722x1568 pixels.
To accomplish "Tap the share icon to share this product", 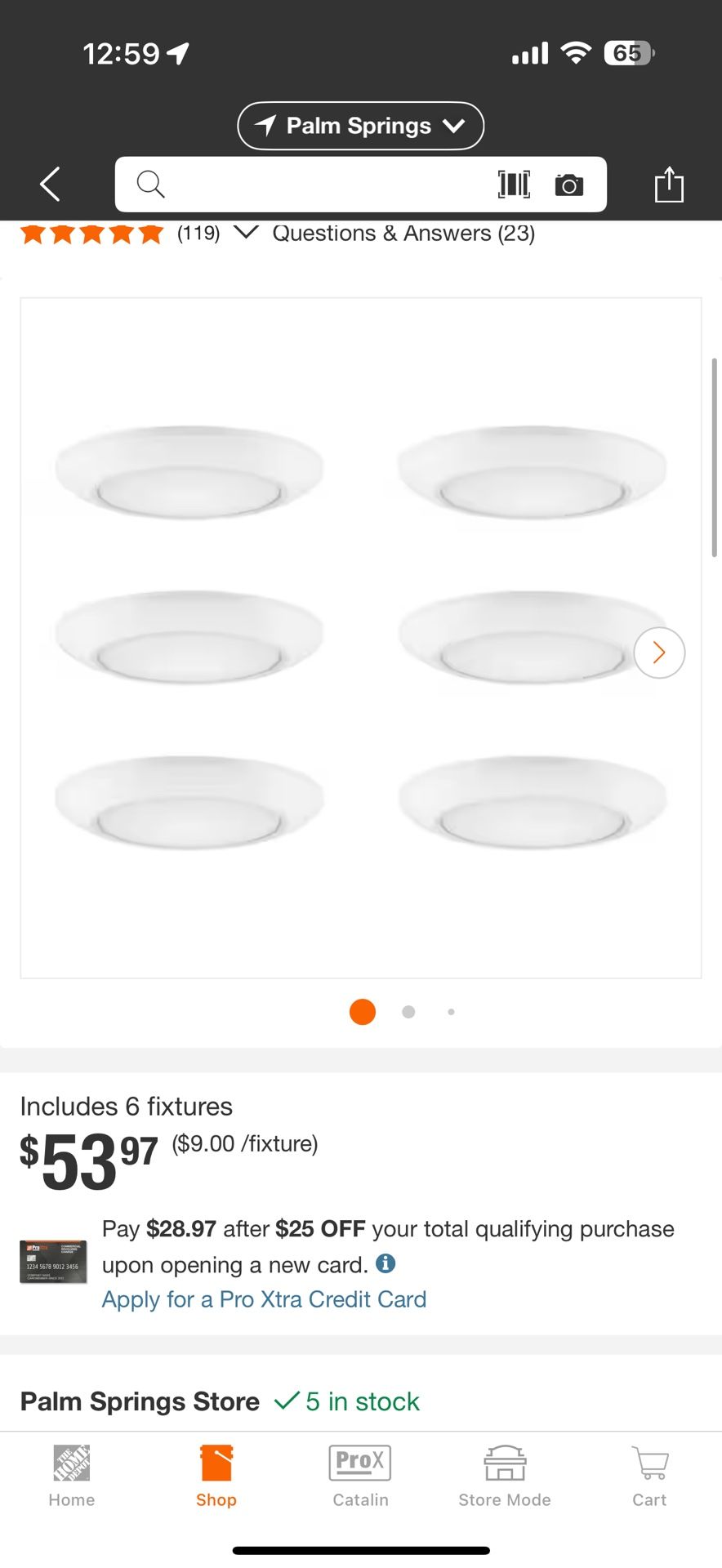I will coord(669,184).
